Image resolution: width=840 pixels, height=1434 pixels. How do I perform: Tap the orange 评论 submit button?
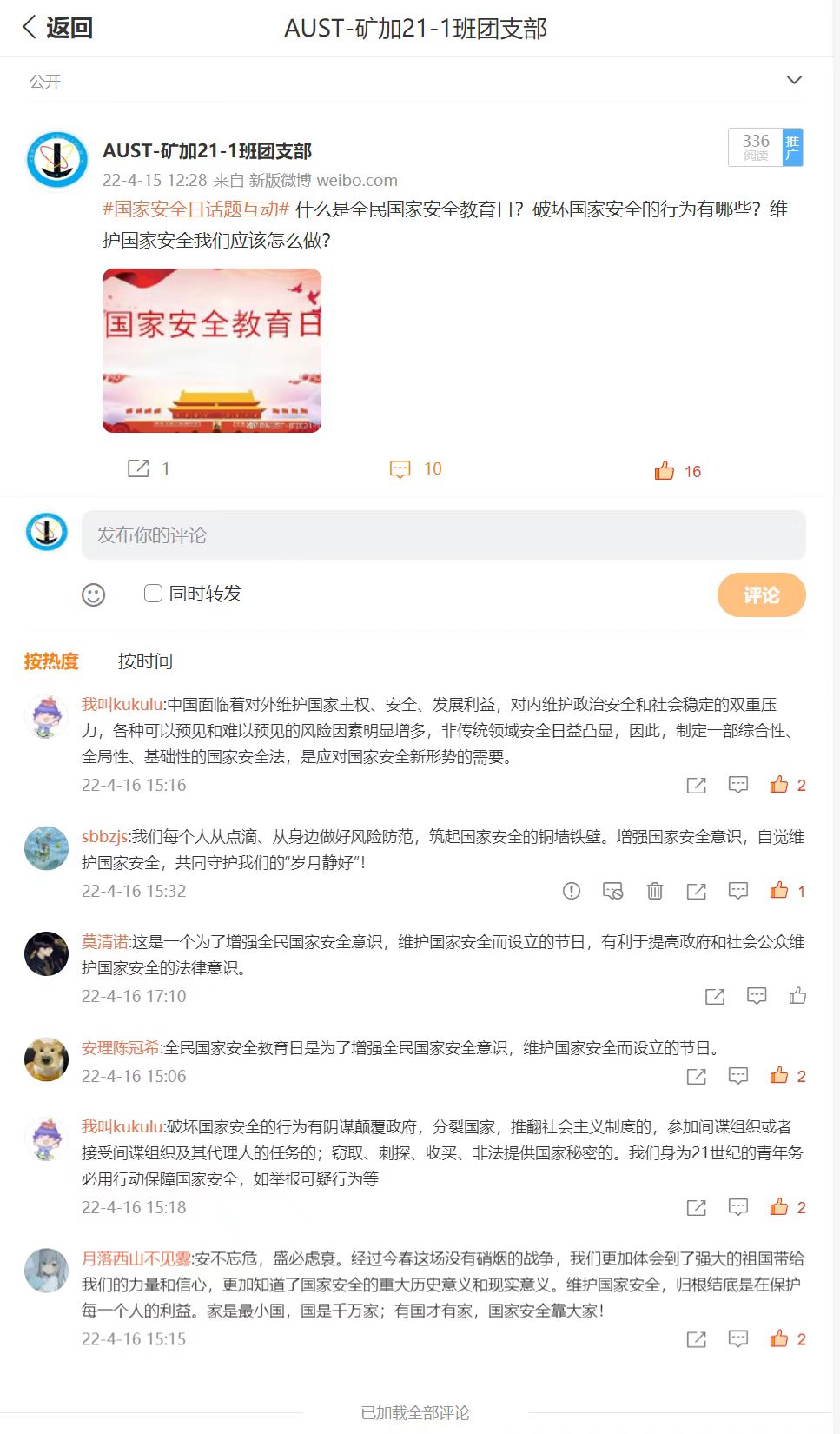(x=761, y=595)
